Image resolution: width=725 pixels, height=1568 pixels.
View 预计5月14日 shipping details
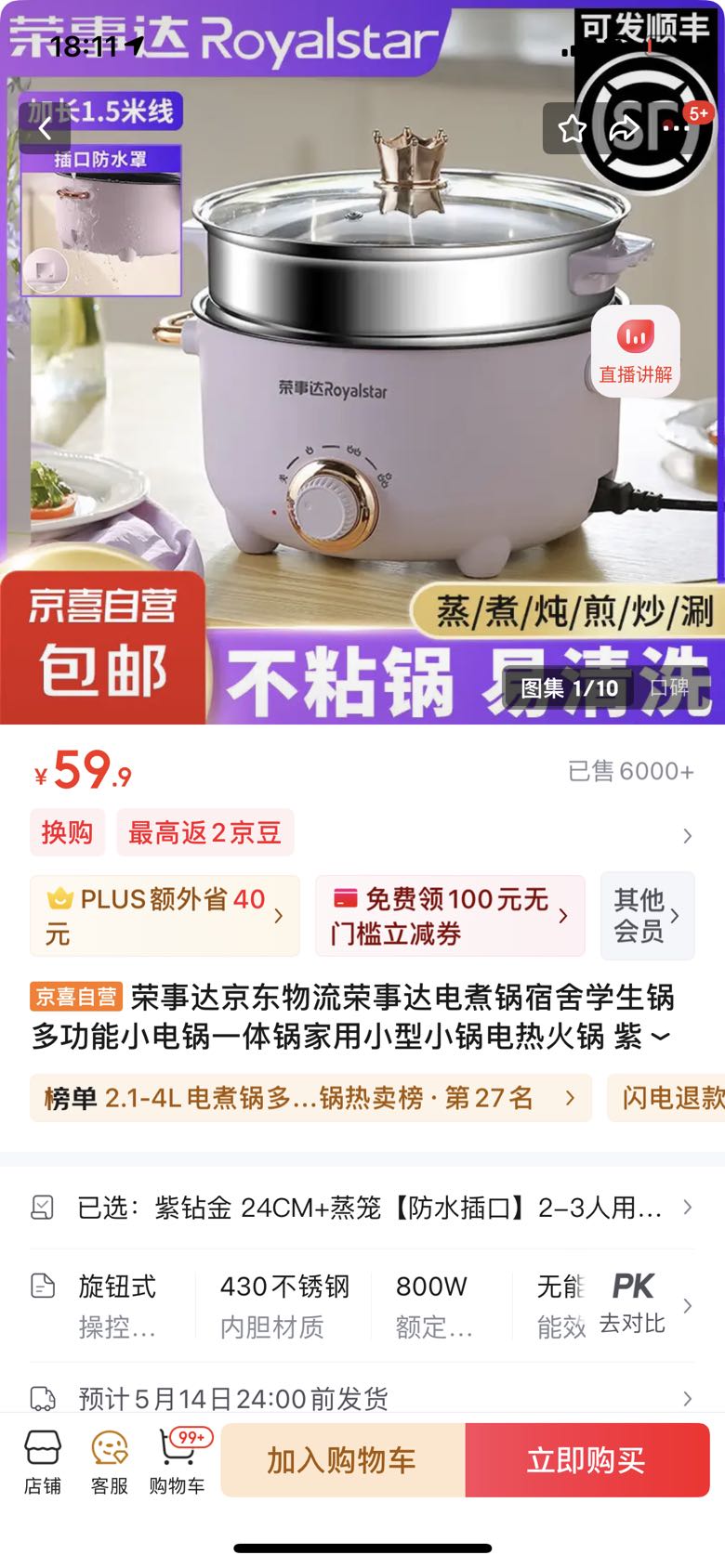click(362, 1398)
